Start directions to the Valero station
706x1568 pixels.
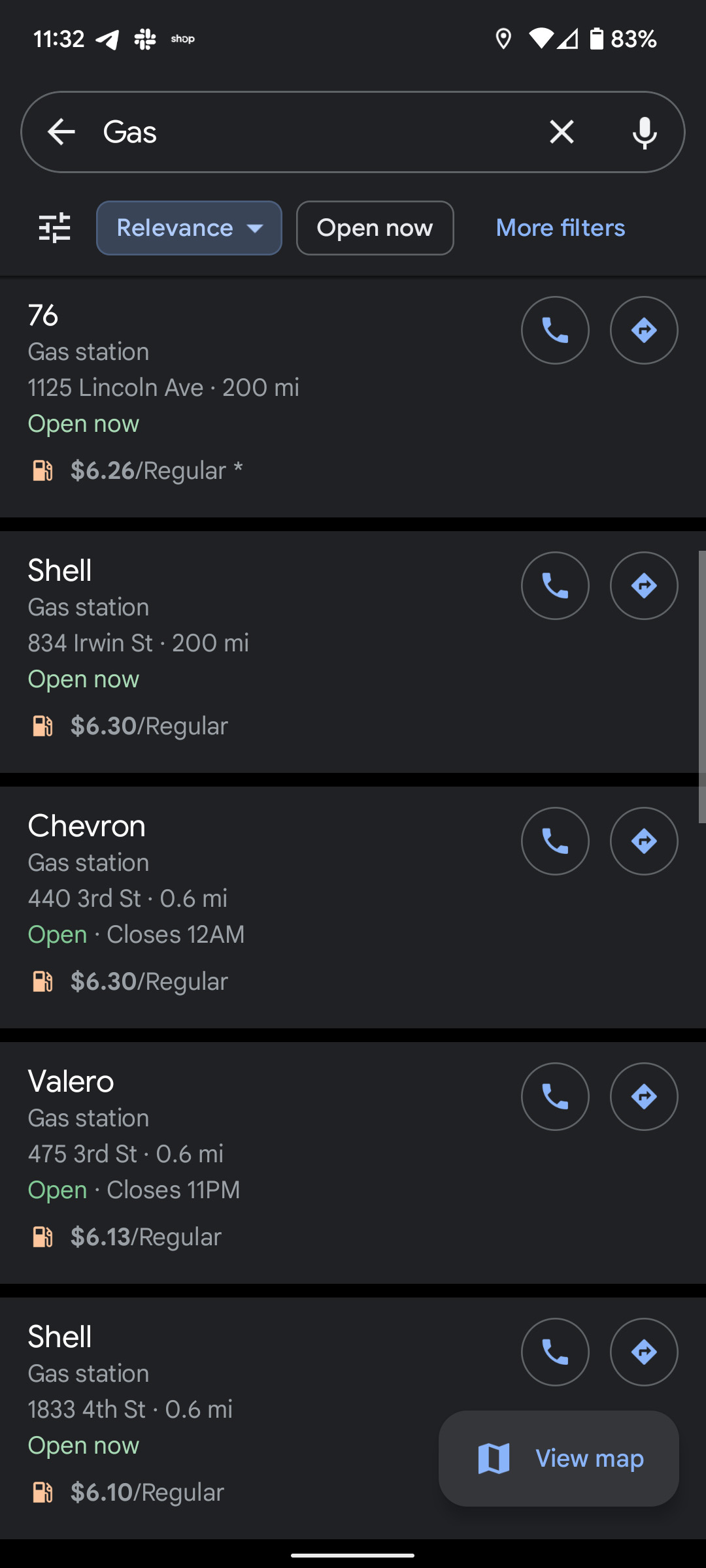click(x=643, y=1096)
